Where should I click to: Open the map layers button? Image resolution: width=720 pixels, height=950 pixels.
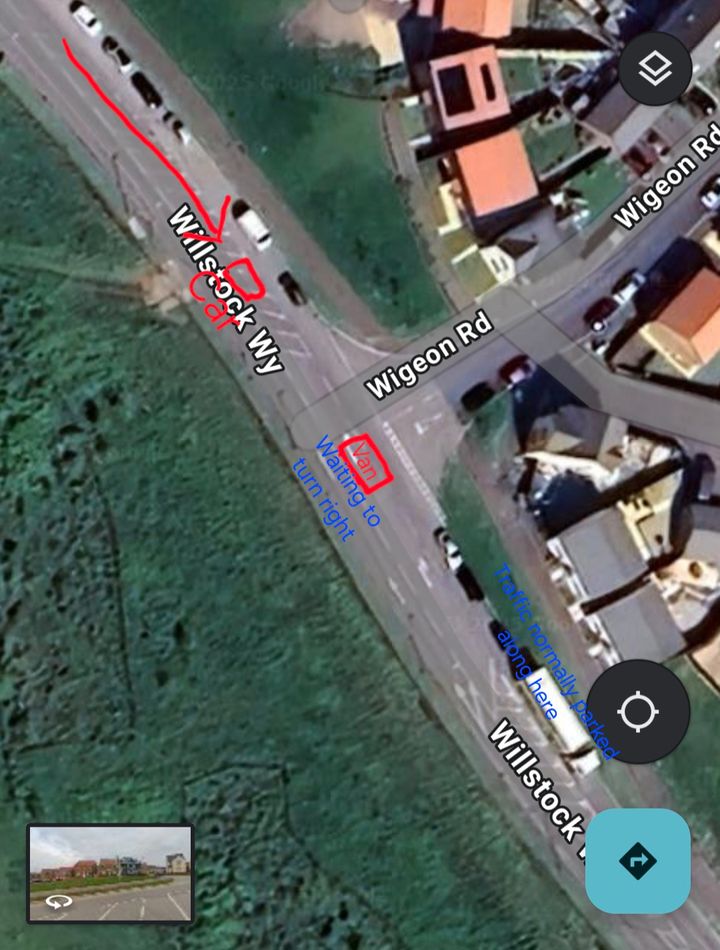pos(656,69)
